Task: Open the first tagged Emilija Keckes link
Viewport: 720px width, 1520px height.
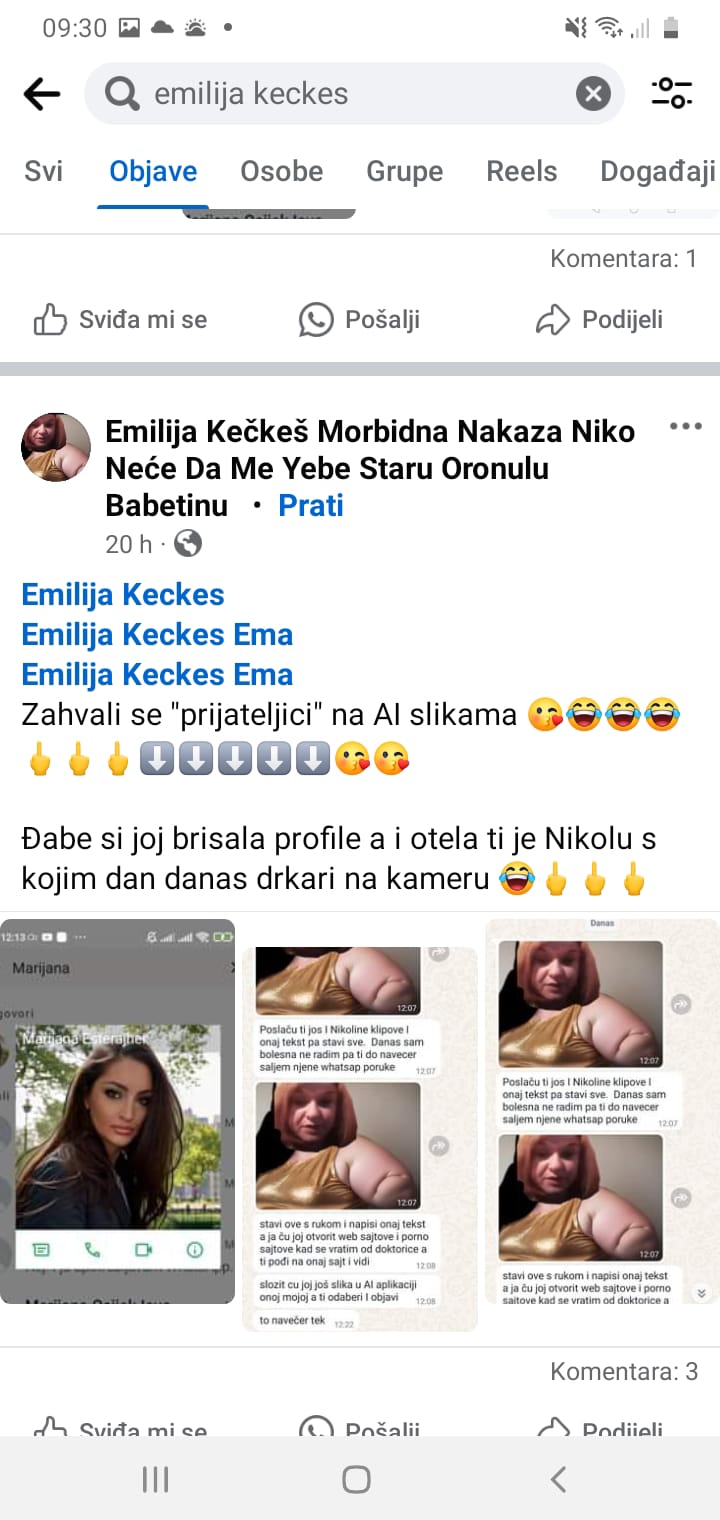Action: [123, 594]
